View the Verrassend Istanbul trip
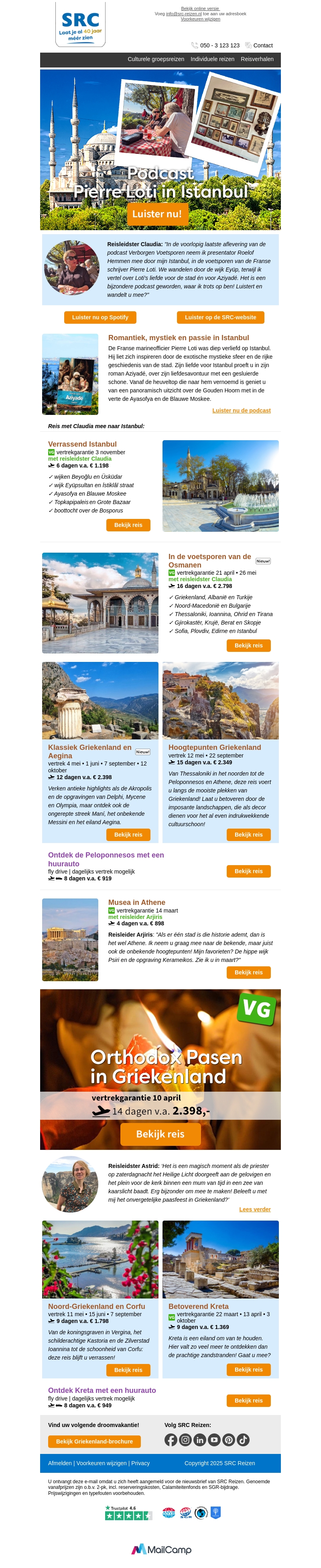Image resolution: width=321 pixels, height=1568 pixels. point(128,525)
